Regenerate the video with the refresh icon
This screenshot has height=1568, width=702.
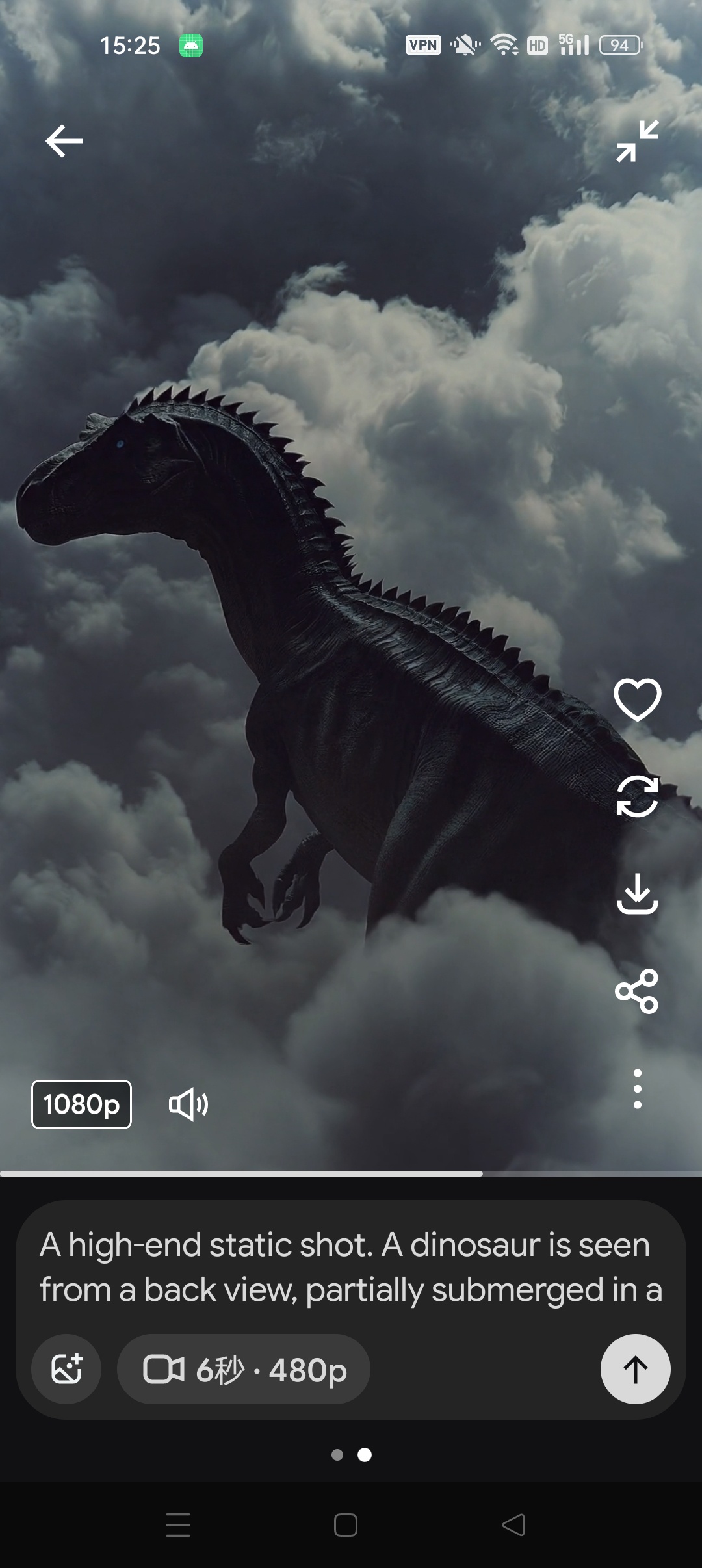pos(638,796)
